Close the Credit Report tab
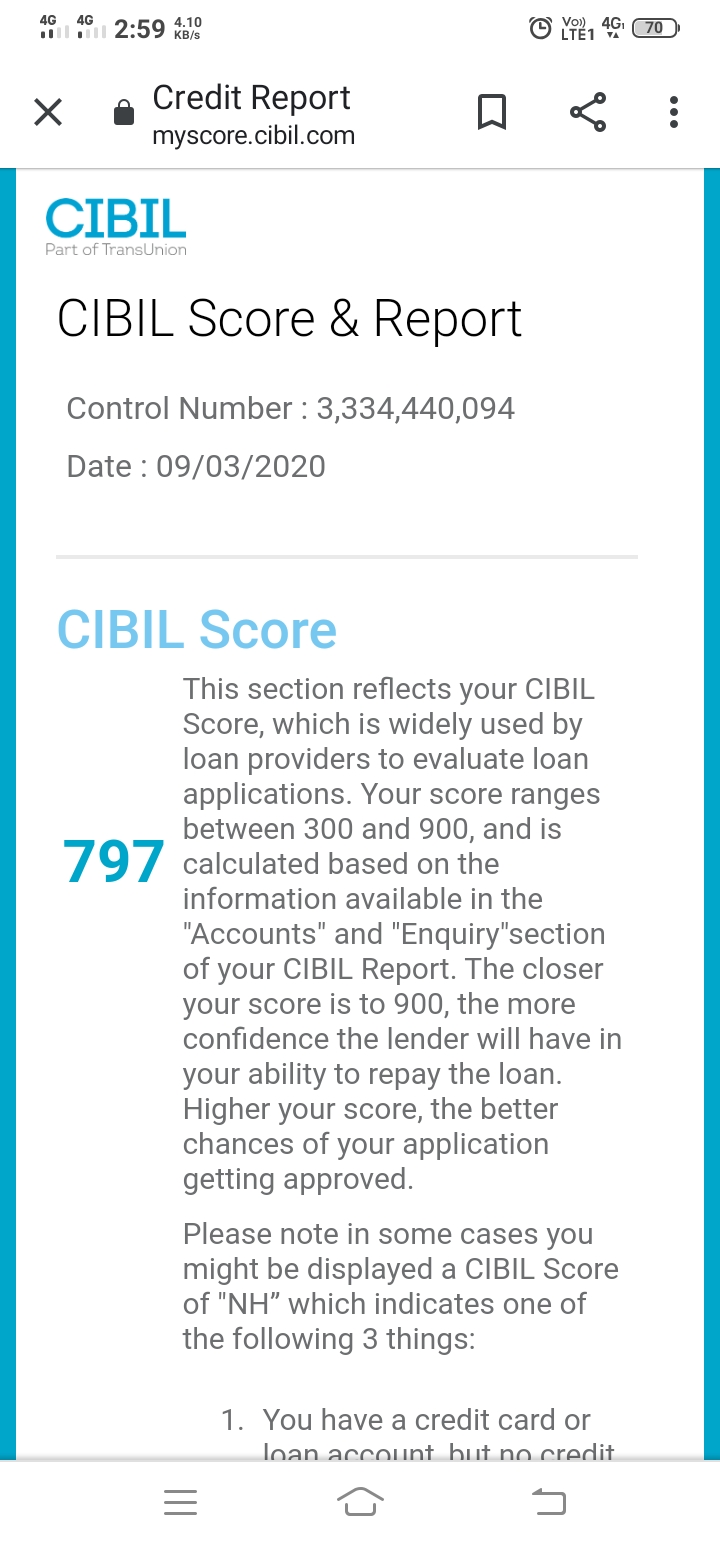The image size is (720, 1544). [x=48, y=112]
